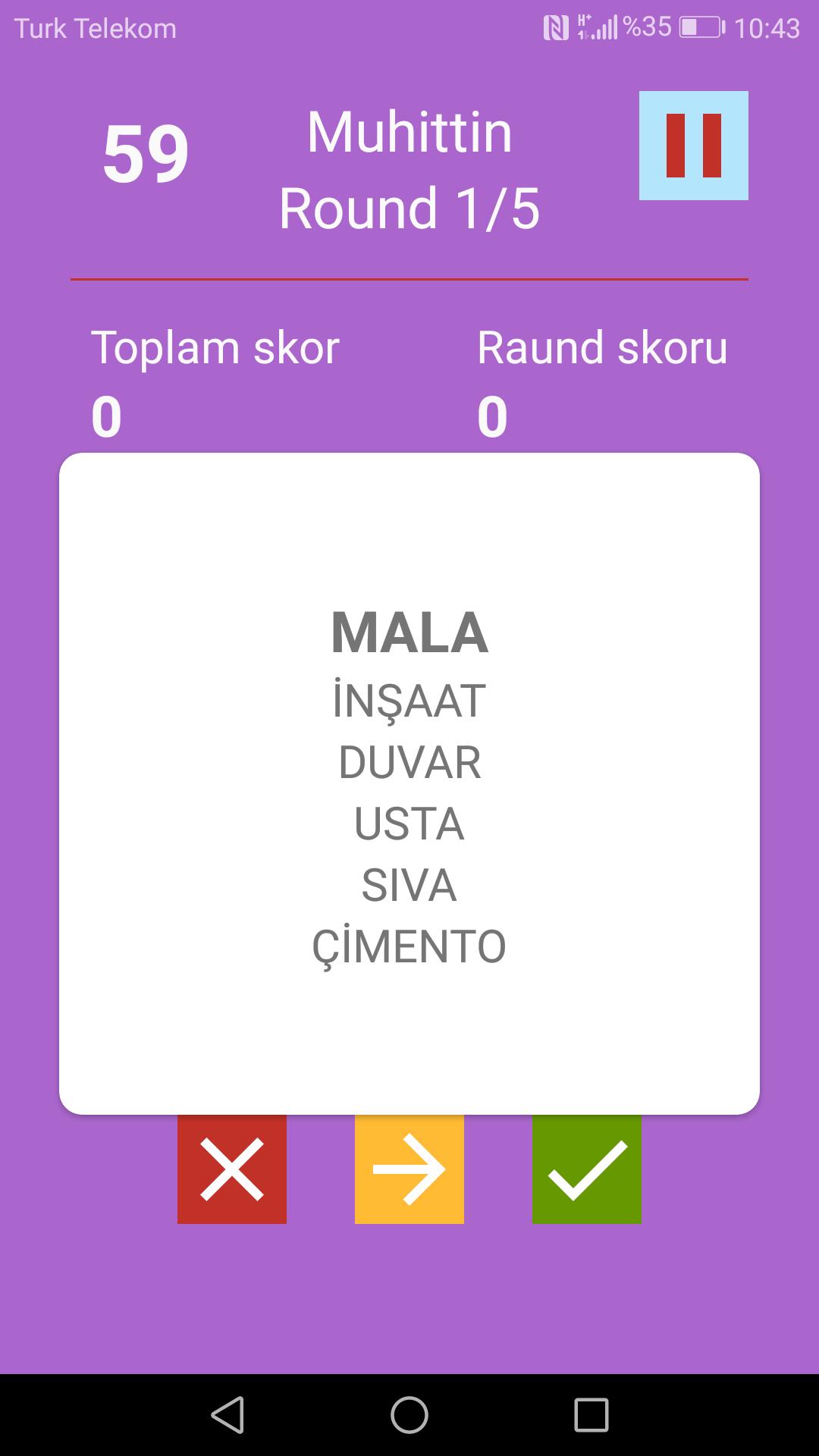Open the recent apps view

[591, 1415]
